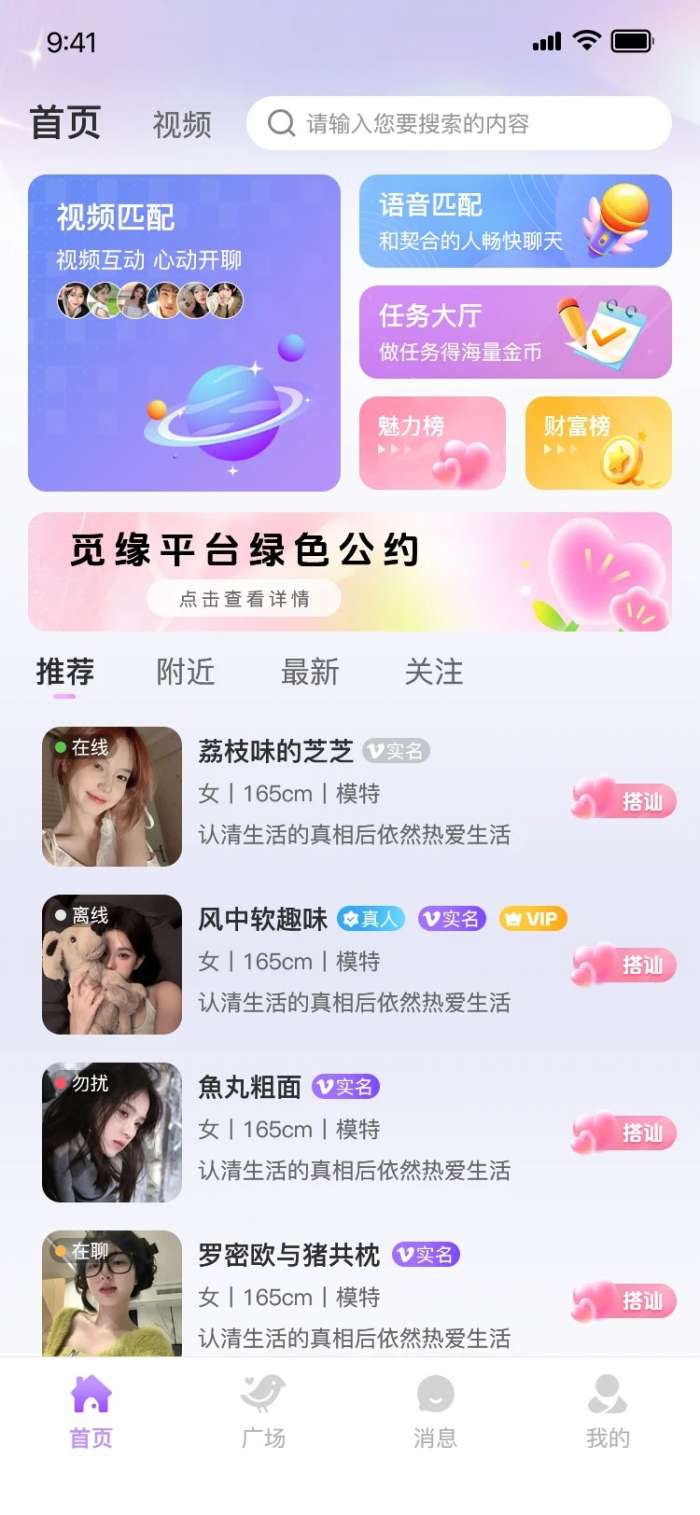
Task: Open the 任务大厅 card
Action: pyautogui.click(x=515, y=332)
